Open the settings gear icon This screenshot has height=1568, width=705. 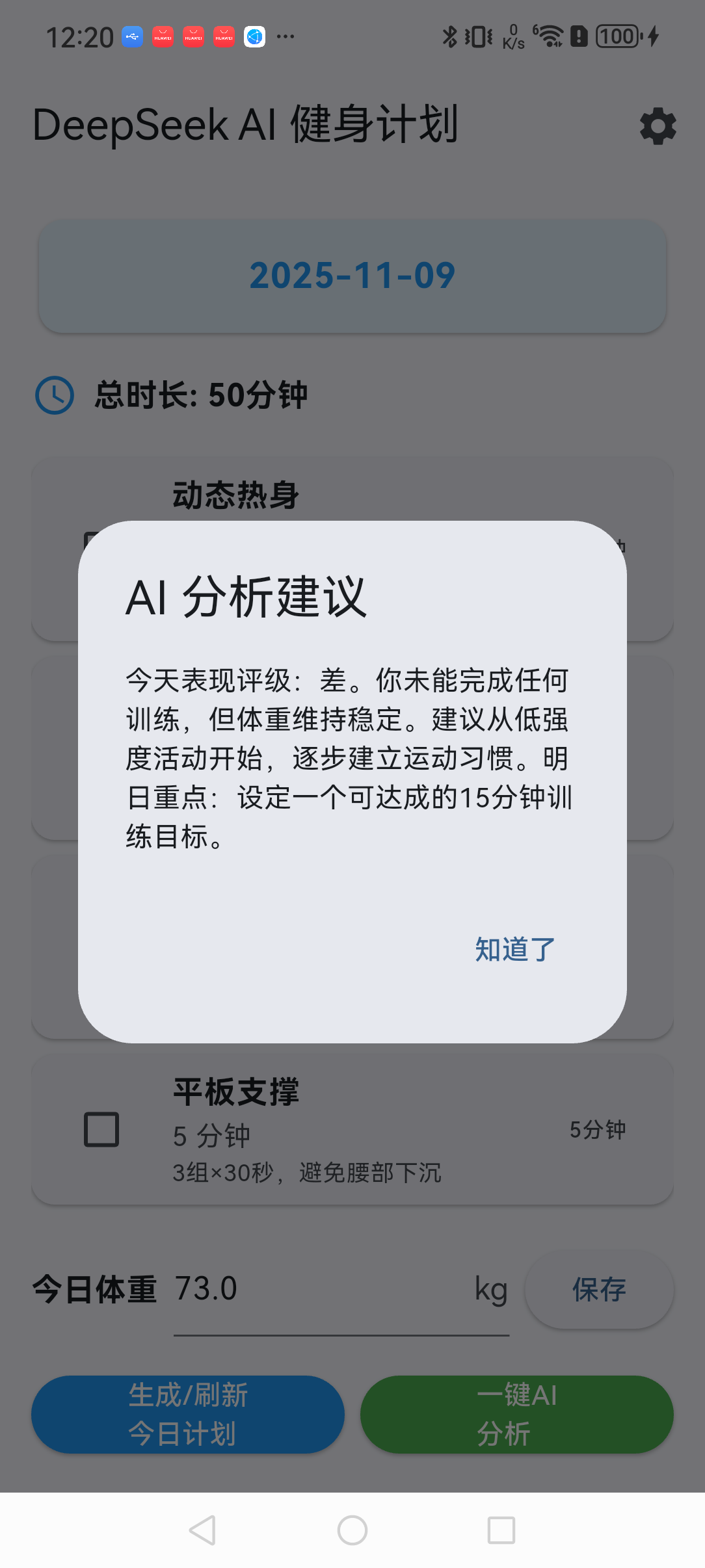click(x=658, y=127)
